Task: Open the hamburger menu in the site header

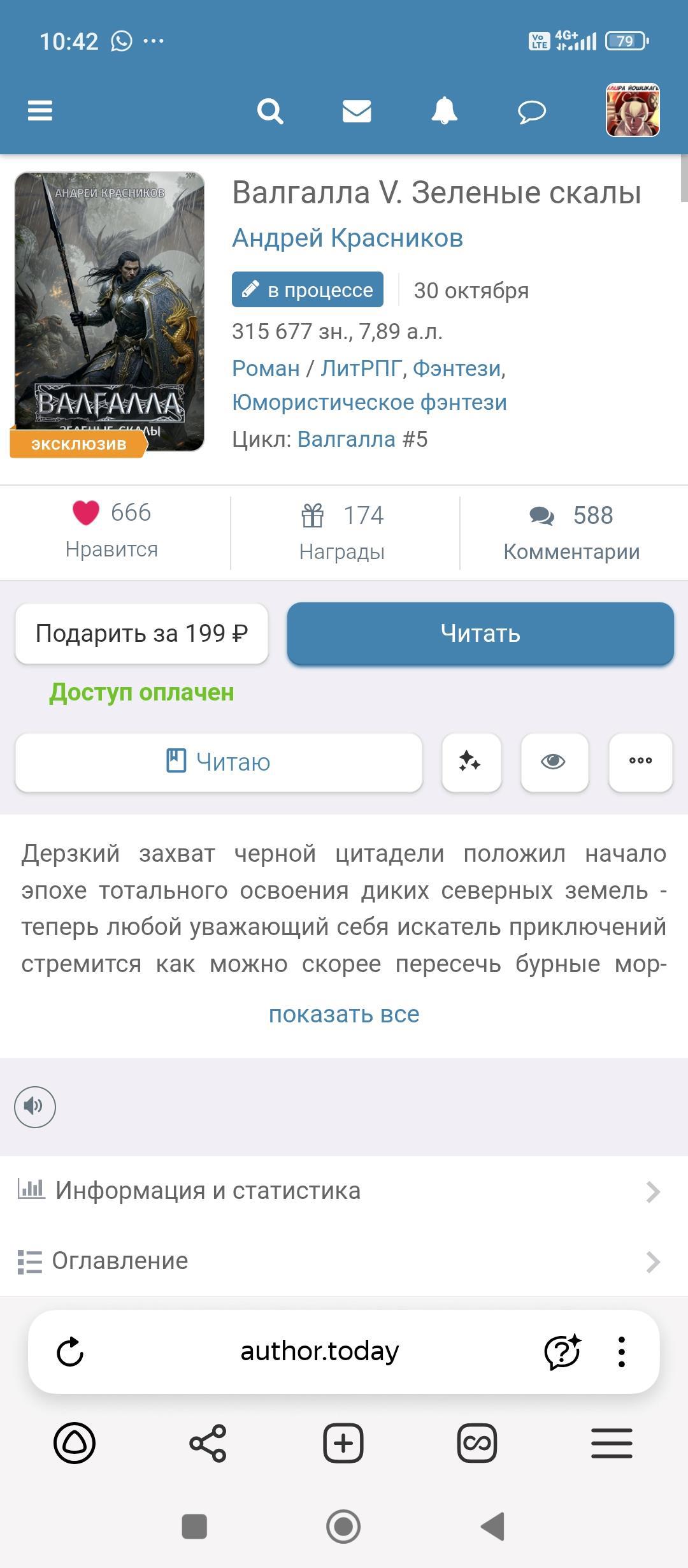Action: click(39, 111)
